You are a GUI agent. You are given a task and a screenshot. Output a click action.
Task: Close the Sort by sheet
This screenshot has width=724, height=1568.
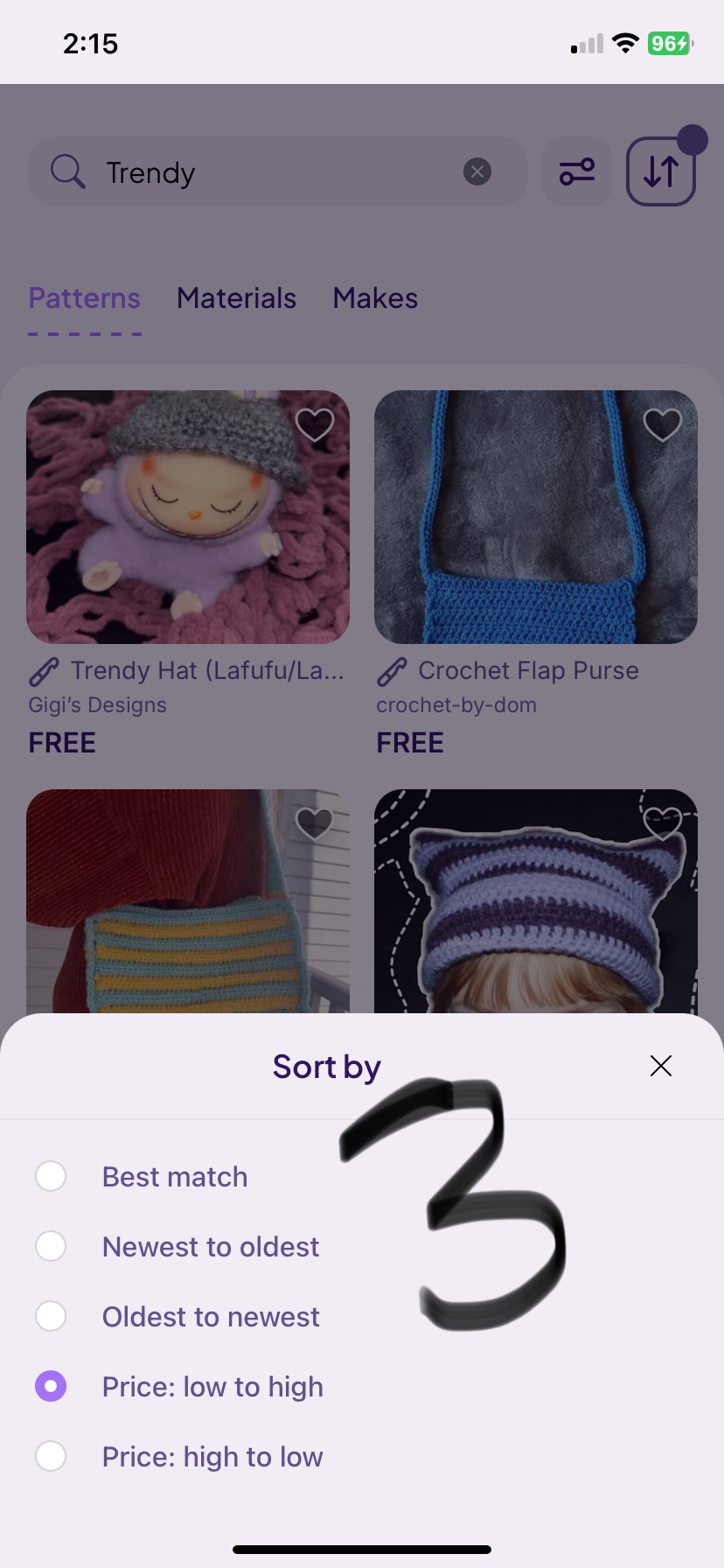click(x=661, y=1065)
